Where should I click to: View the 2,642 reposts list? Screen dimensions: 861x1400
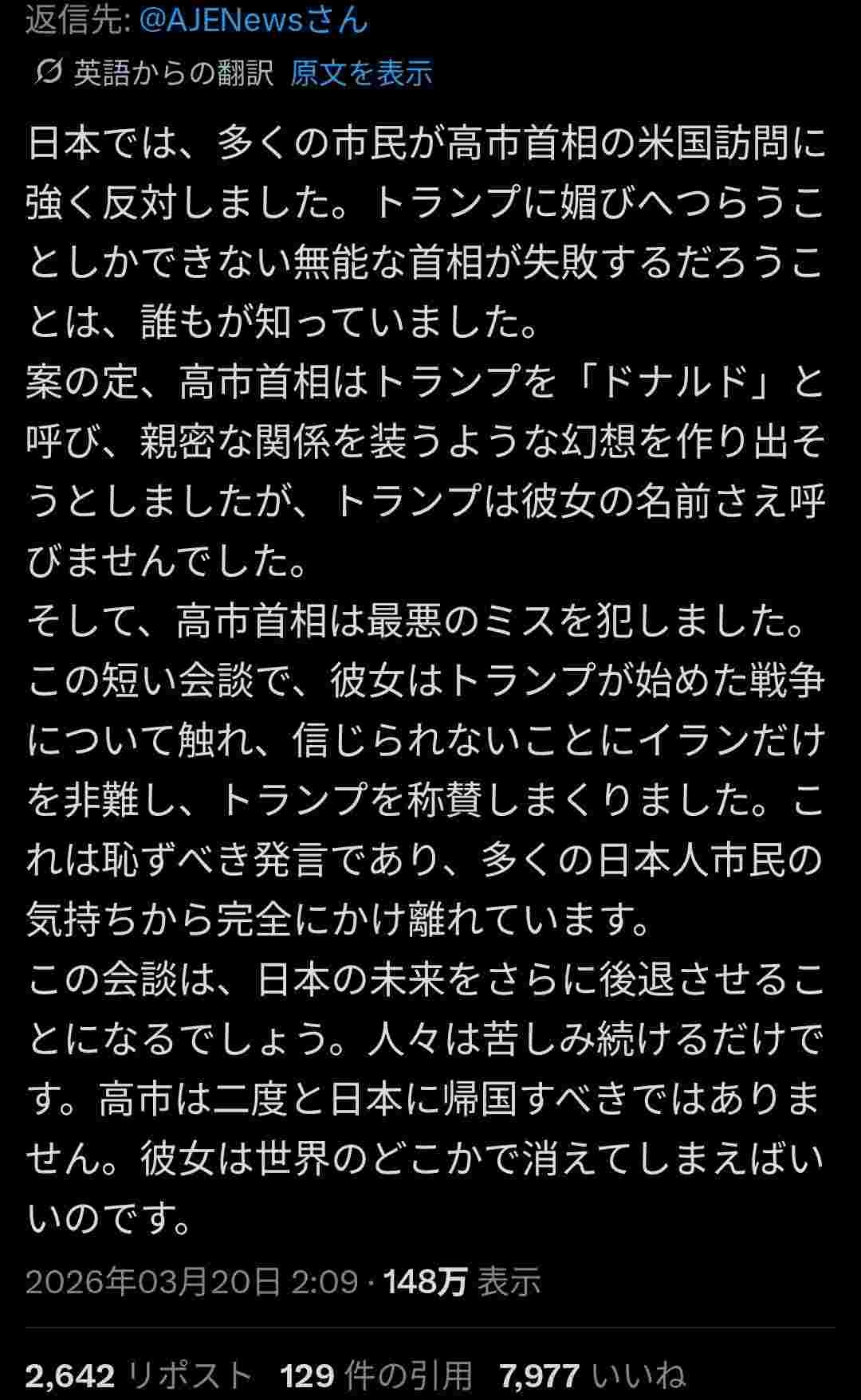pos(139,1375)
